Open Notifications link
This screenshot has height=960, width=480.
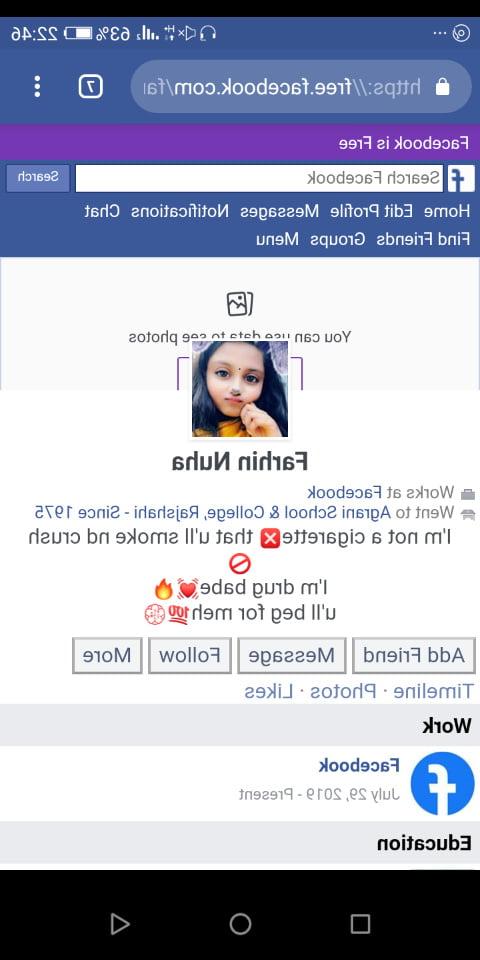tap(180, 212)
